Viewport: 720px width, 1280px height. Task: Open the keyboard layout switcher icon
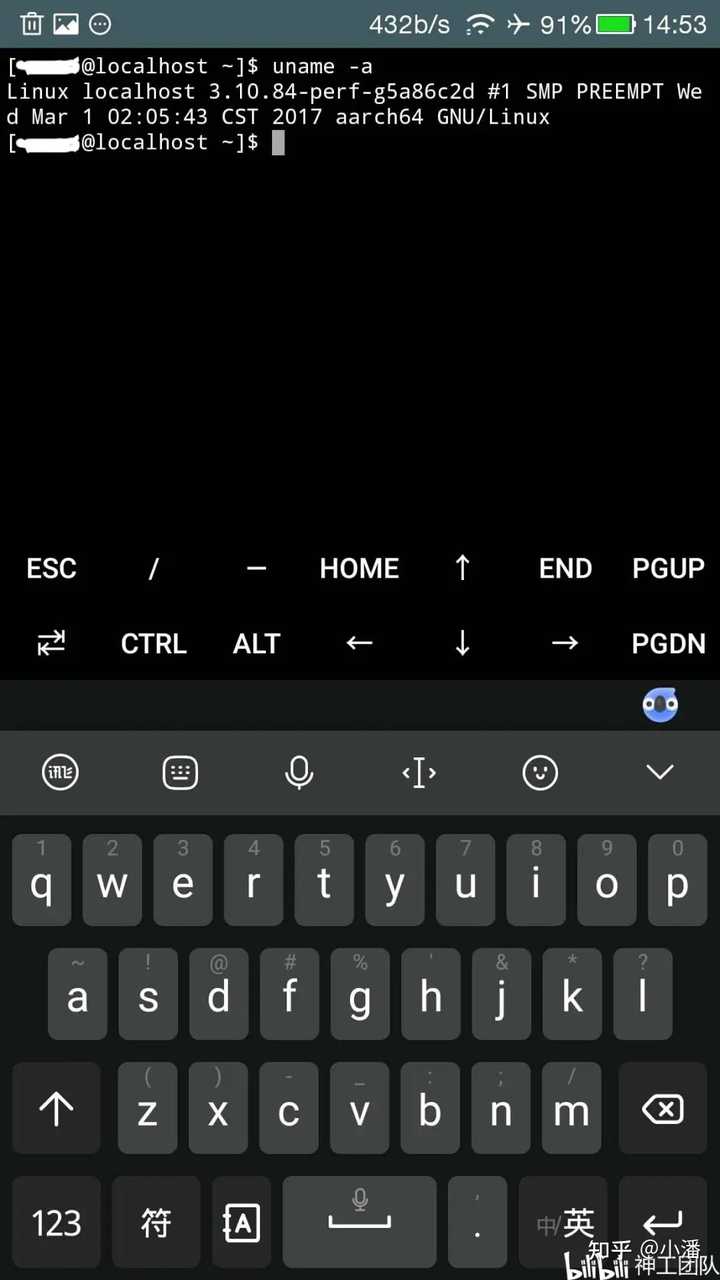tap(180, 772)
